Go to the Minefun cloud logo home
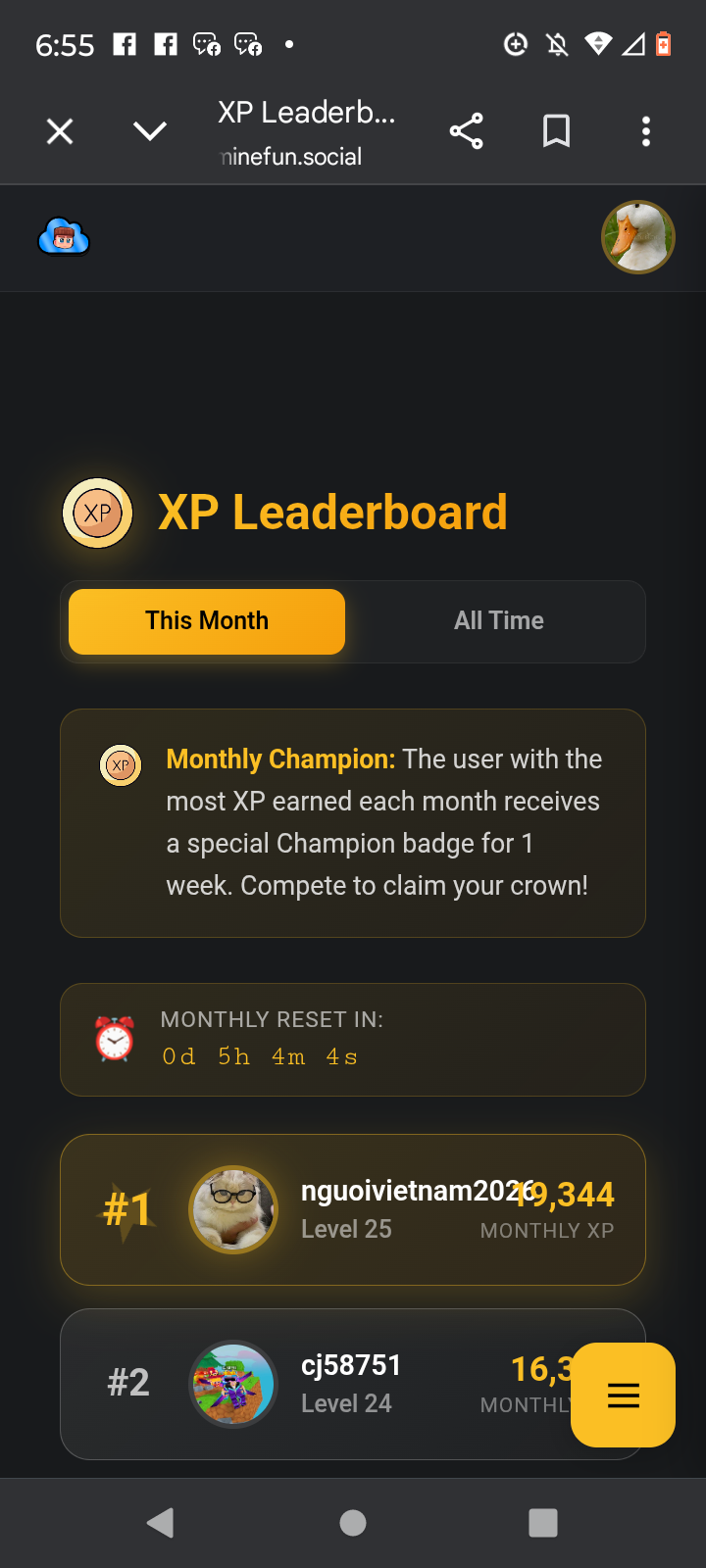The height and width of the screenshot is (1568, 706). pos(64,237)
